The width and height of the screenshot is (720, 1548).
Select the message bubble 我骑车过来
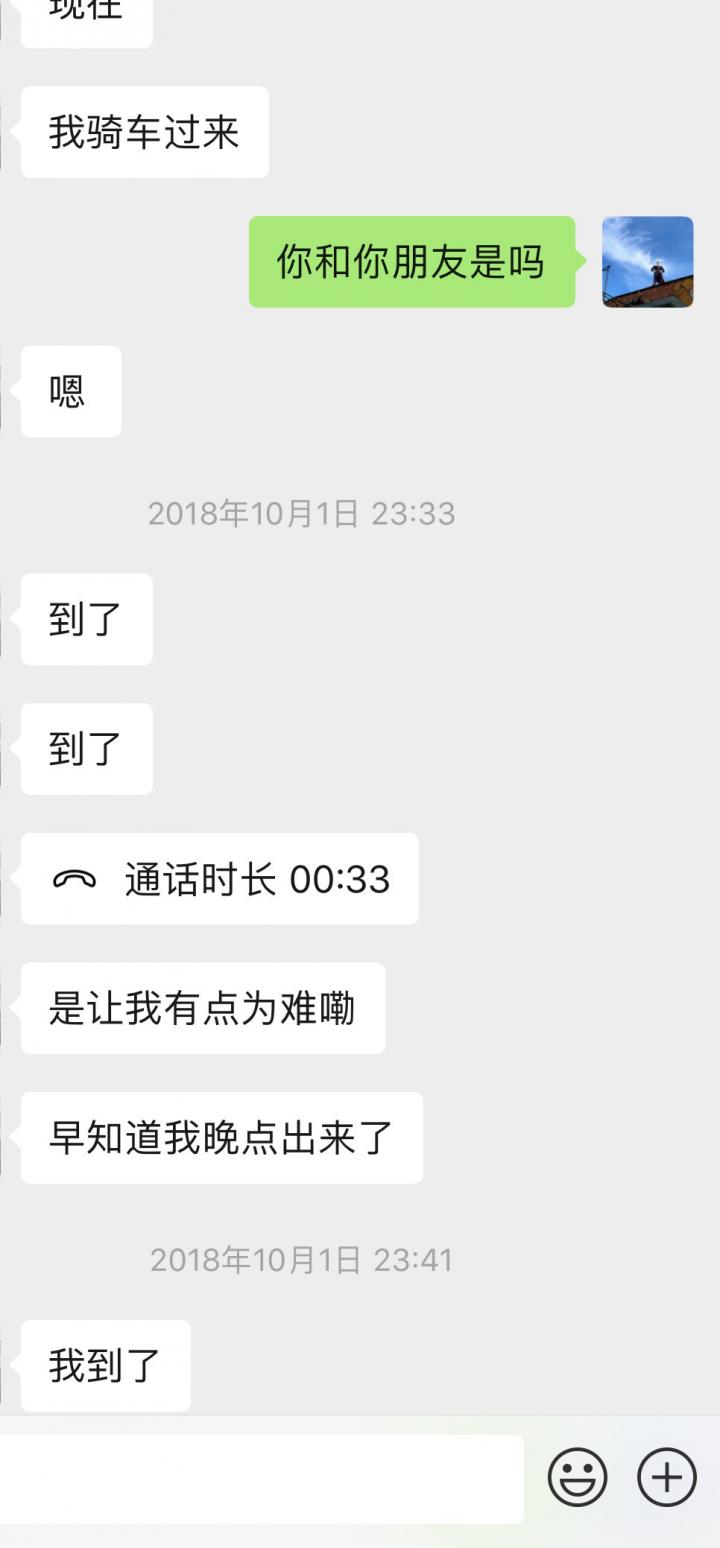[144, 131]
